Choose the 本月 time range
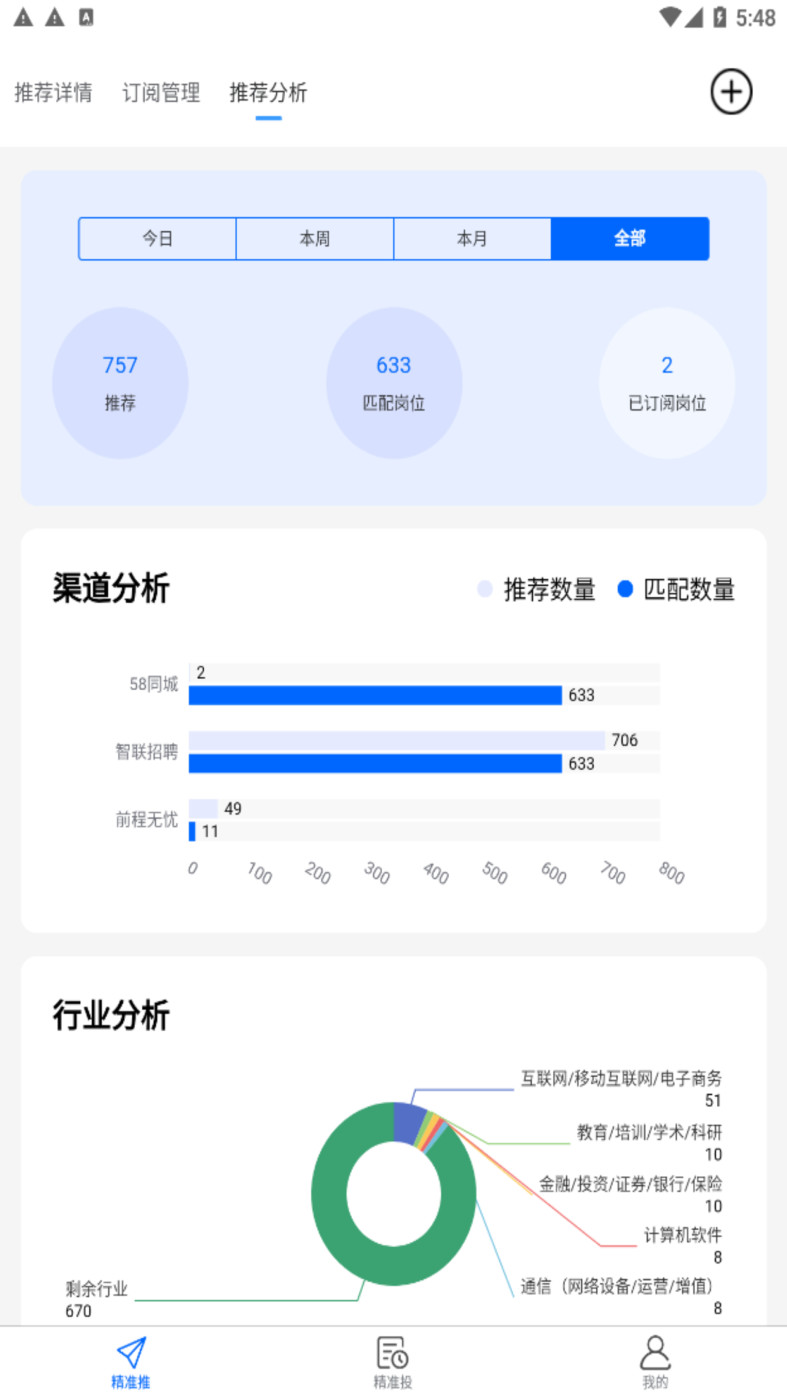 click(x=472, y=239)
